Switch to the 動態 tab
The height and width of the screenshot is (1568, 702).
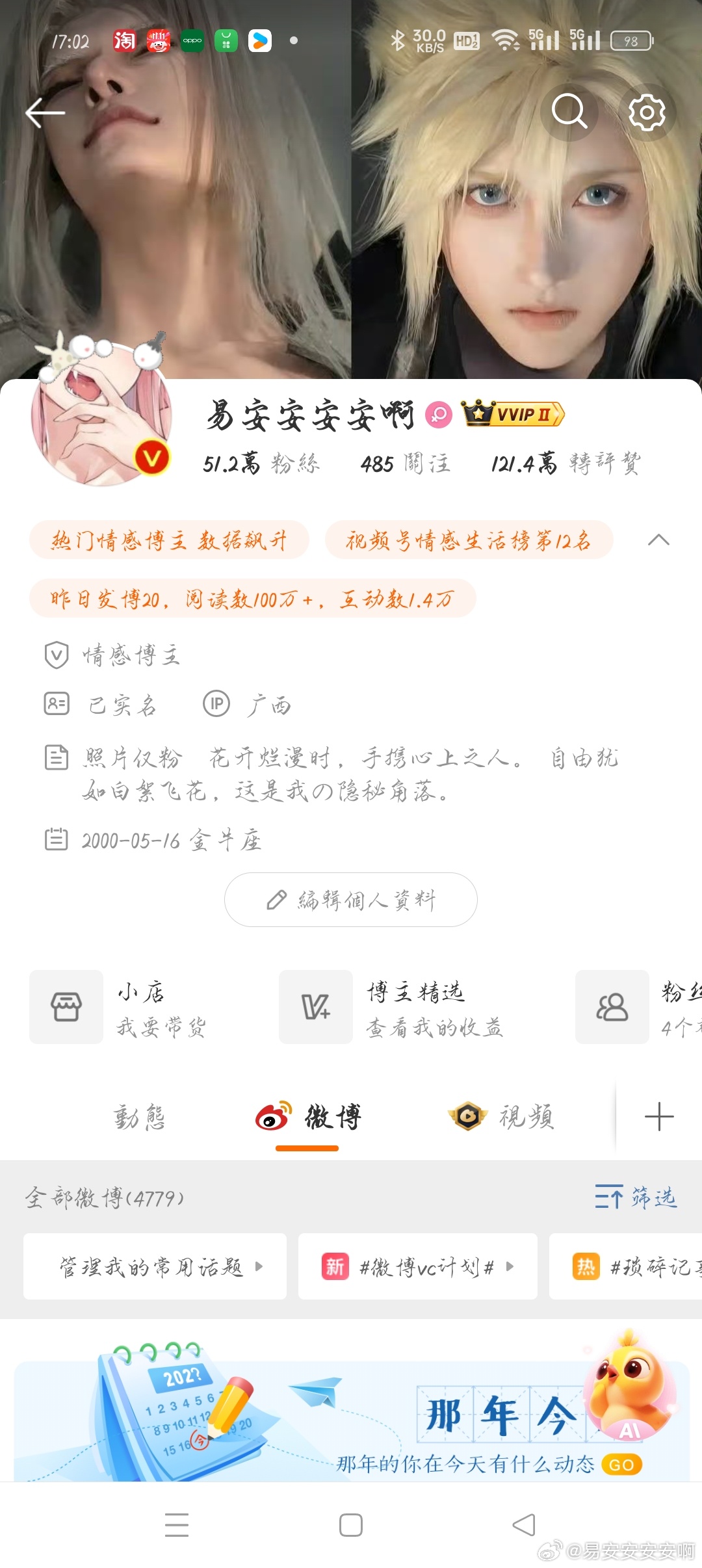139,1117
